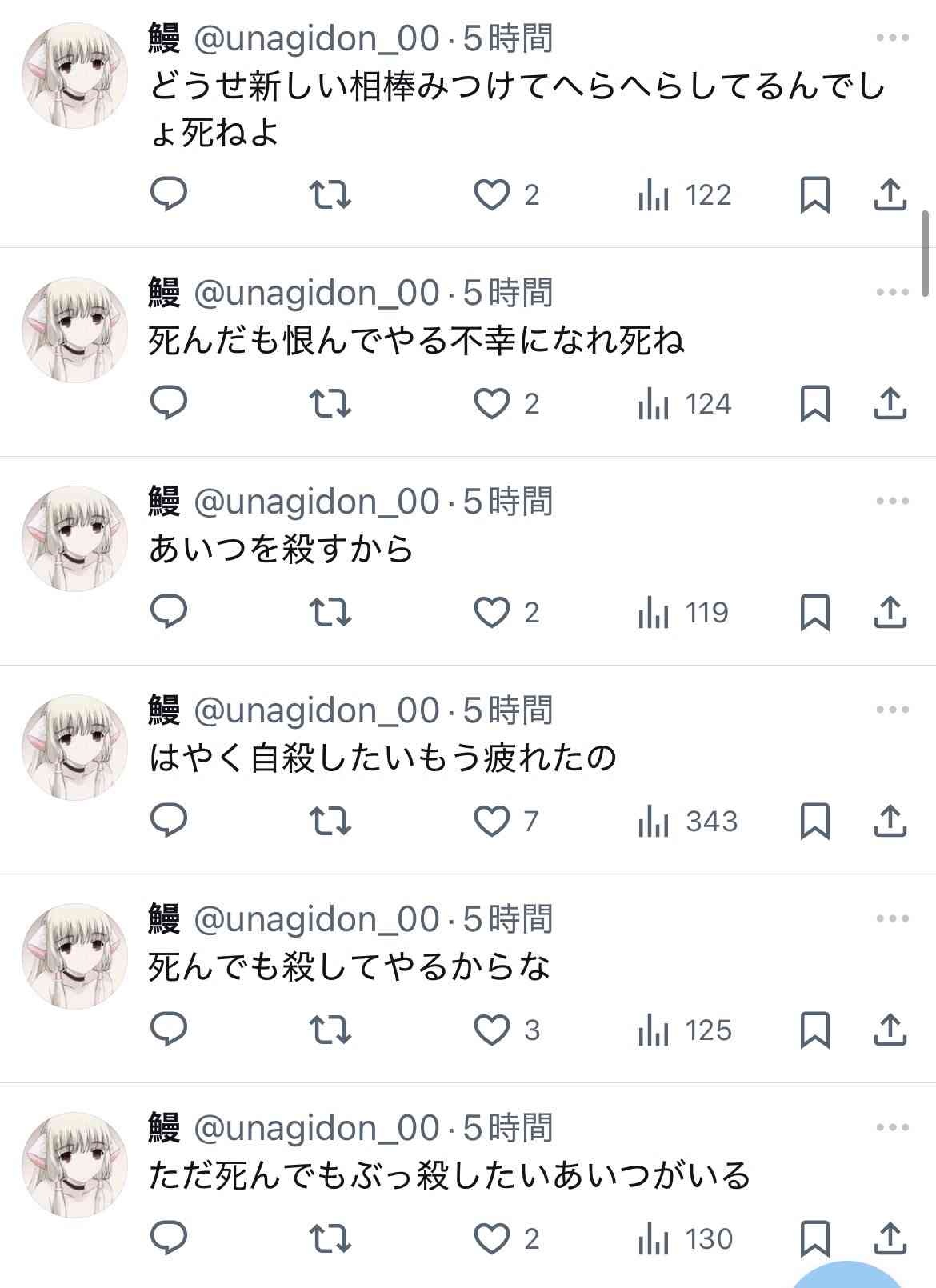Share the tweet ただ死んでもぶっ殺したいあいつがいる

(x=889, y=1239)
